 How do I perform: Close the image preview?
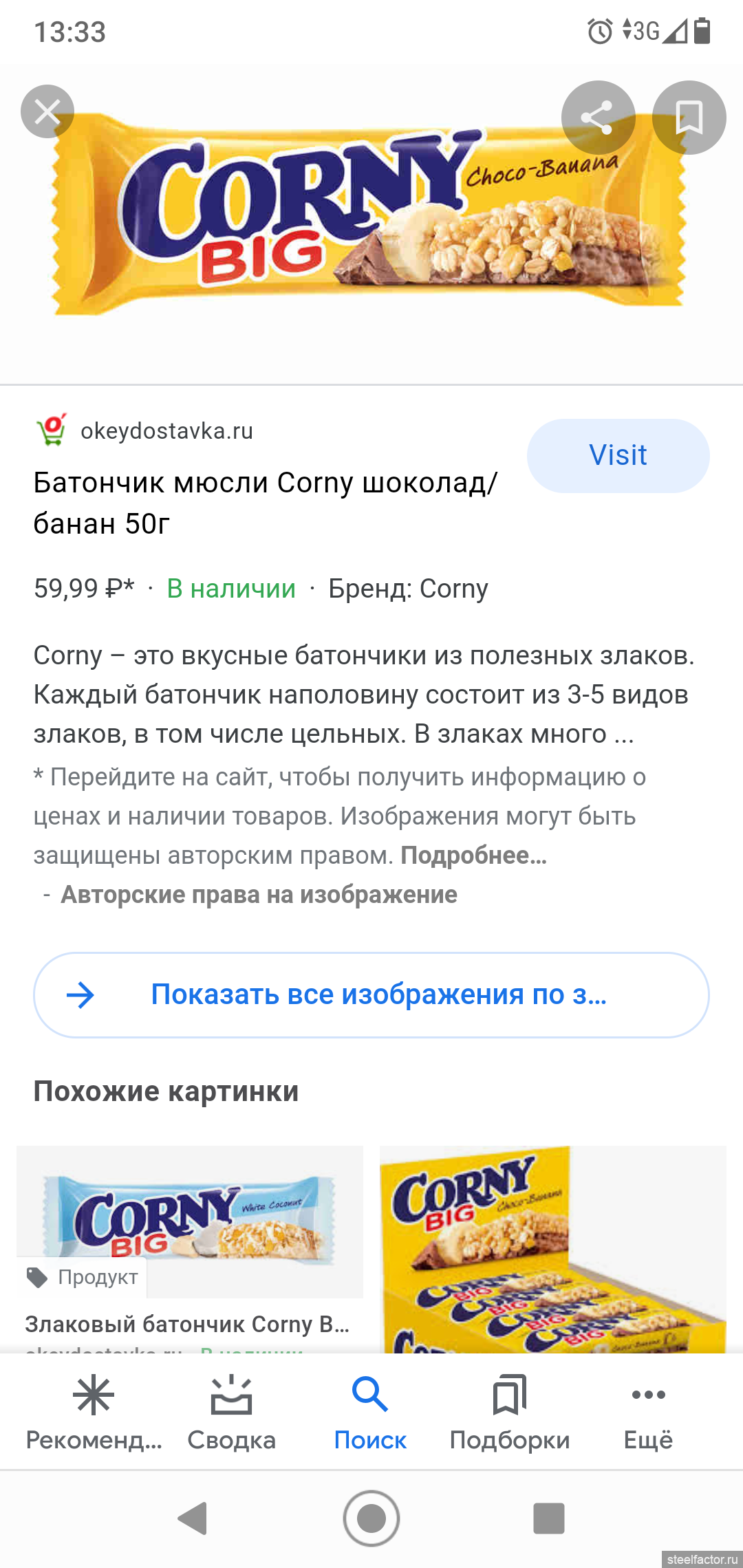click(x=47, y=111)
